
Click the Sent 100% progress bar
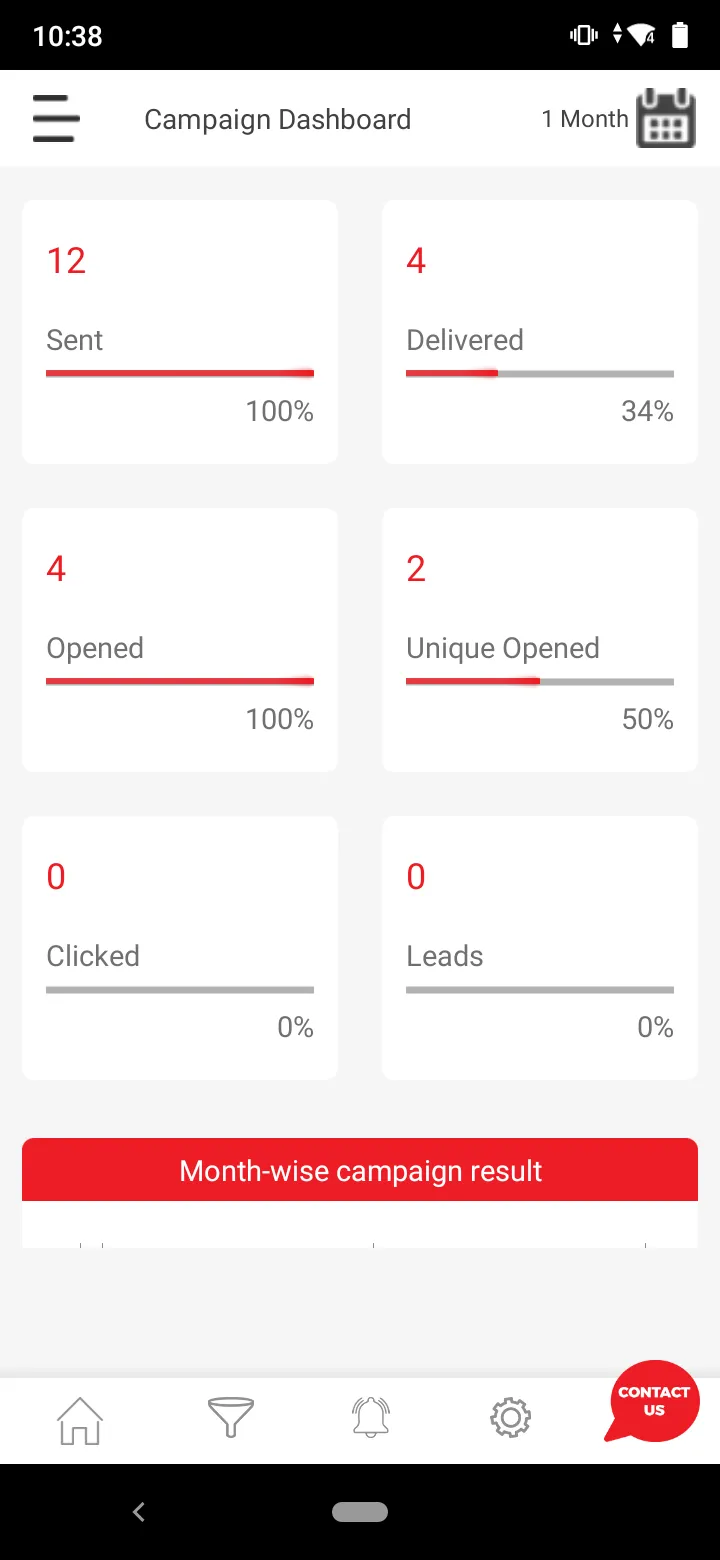click(180, 372)
